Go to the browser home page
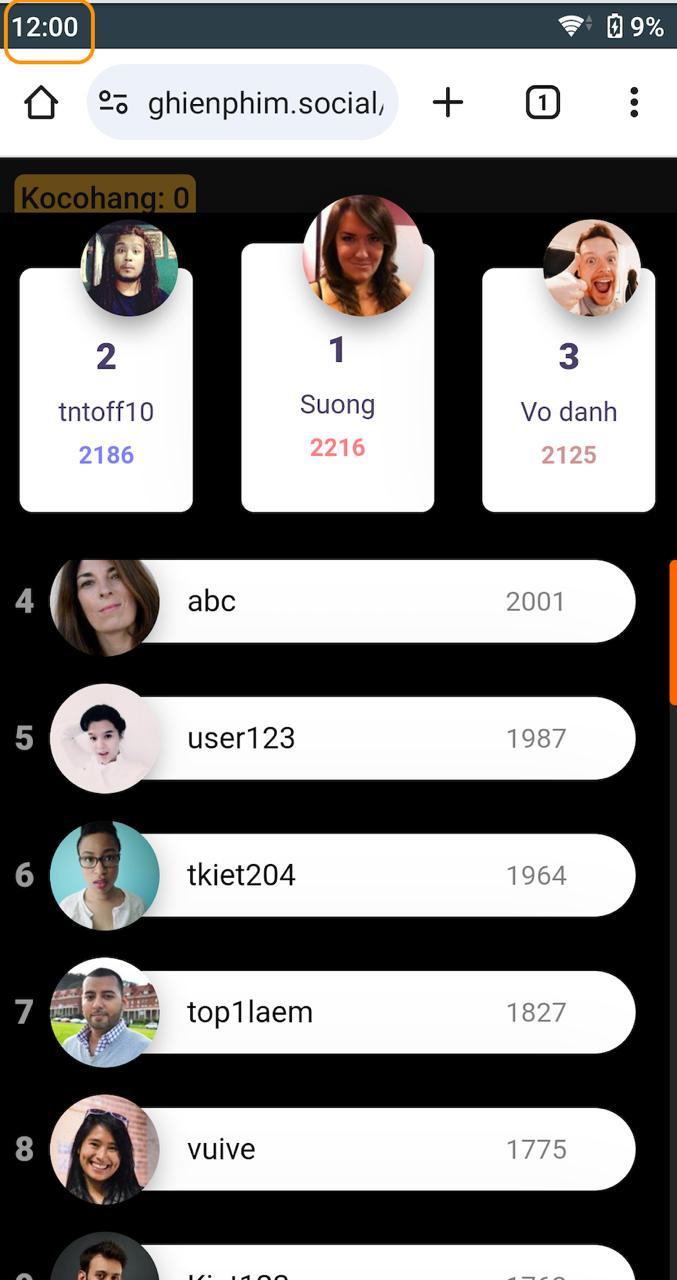677x1280 pixels. tap(41, 102)
